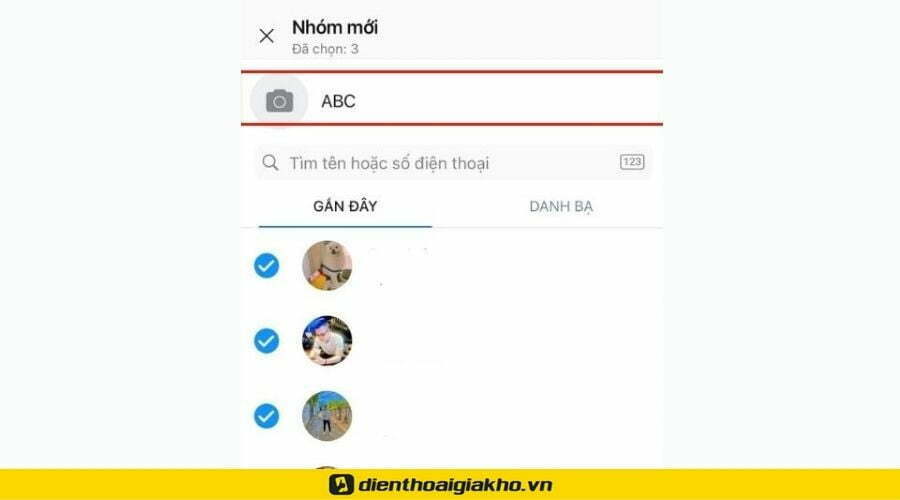Switch to the DANH BẠ tab
900x500 pixels.
pos(562,207)
